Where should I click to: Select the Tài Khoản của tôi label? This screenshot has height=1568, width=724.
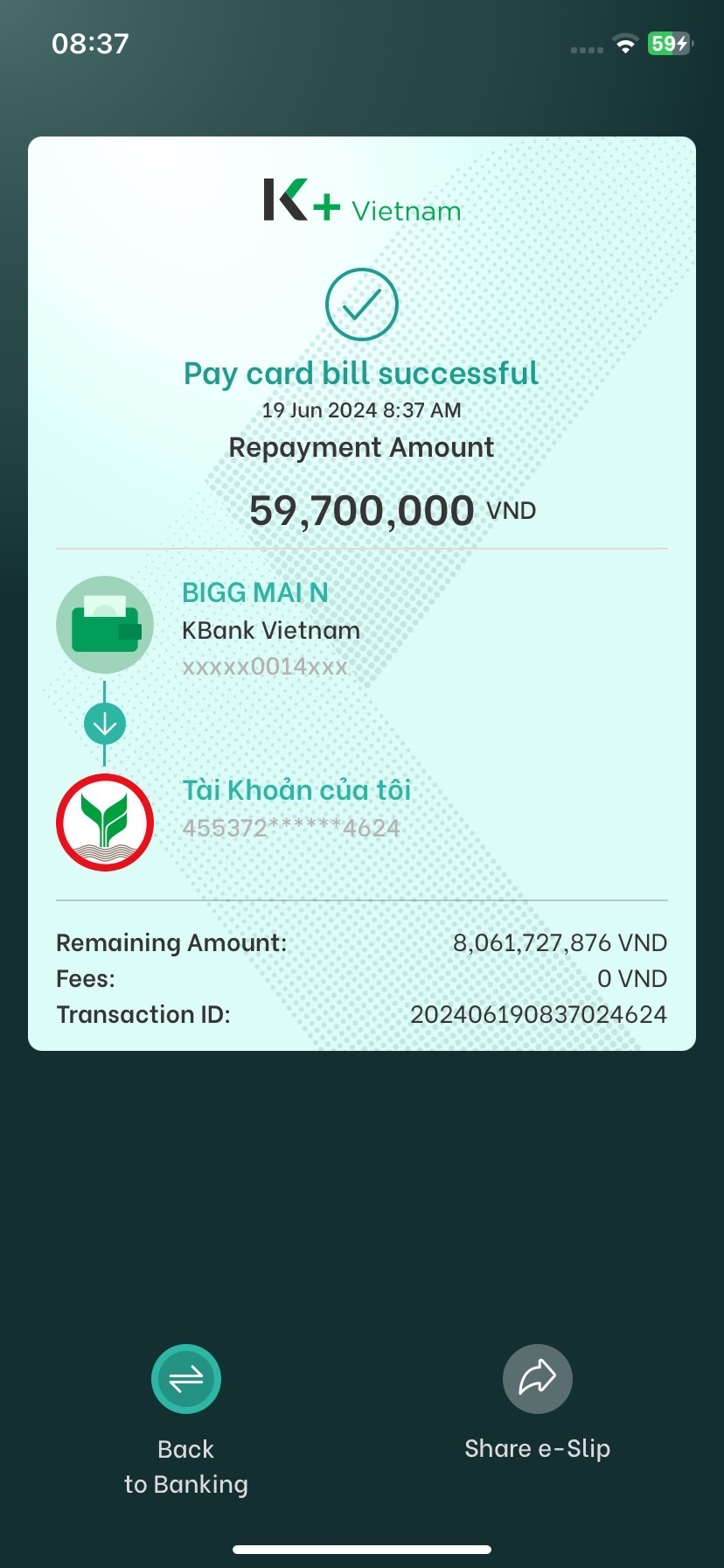point(296,788)
